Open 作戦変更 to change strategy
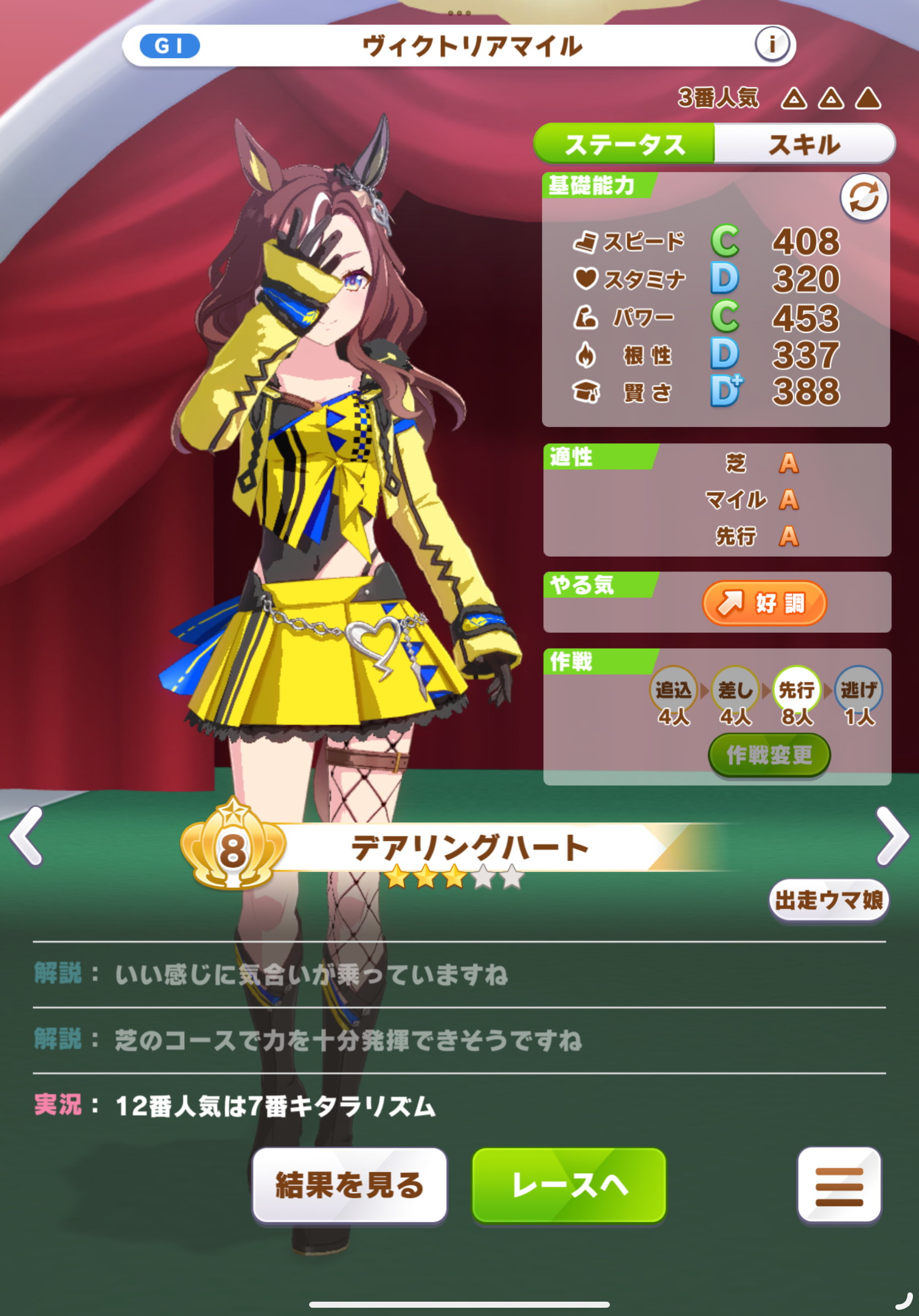The height and width of the screenshot is (1316, 919). point(769,755)
